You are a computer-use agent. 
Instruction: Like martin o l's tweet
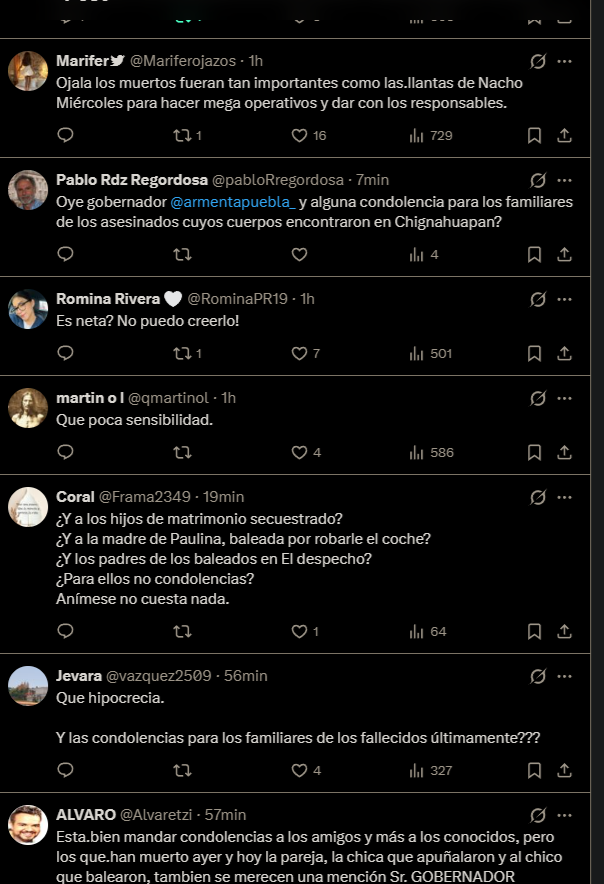tap(299, 452)
